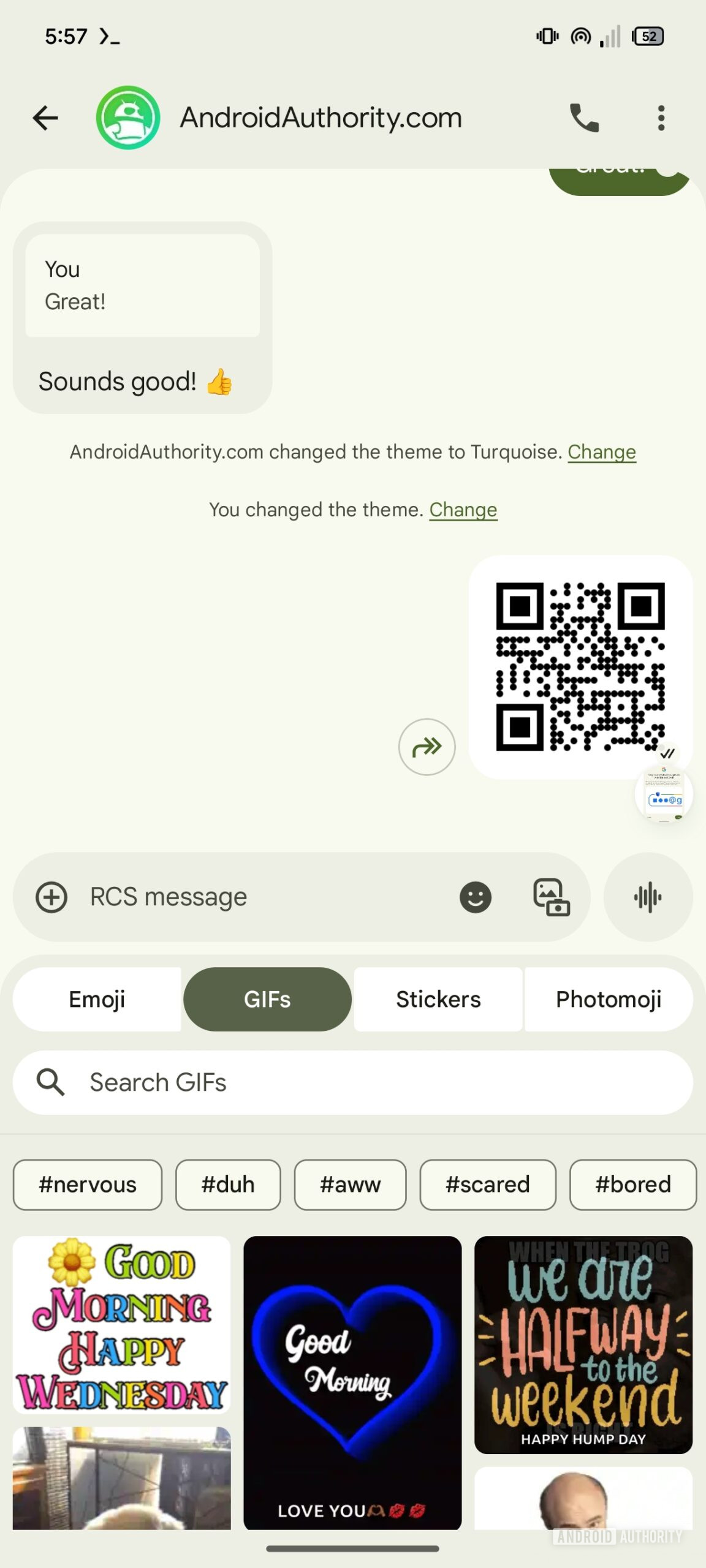Pick the Halfway to the Weekend GIF
Screen dimensions: 706x1568
coord(583,1344)
